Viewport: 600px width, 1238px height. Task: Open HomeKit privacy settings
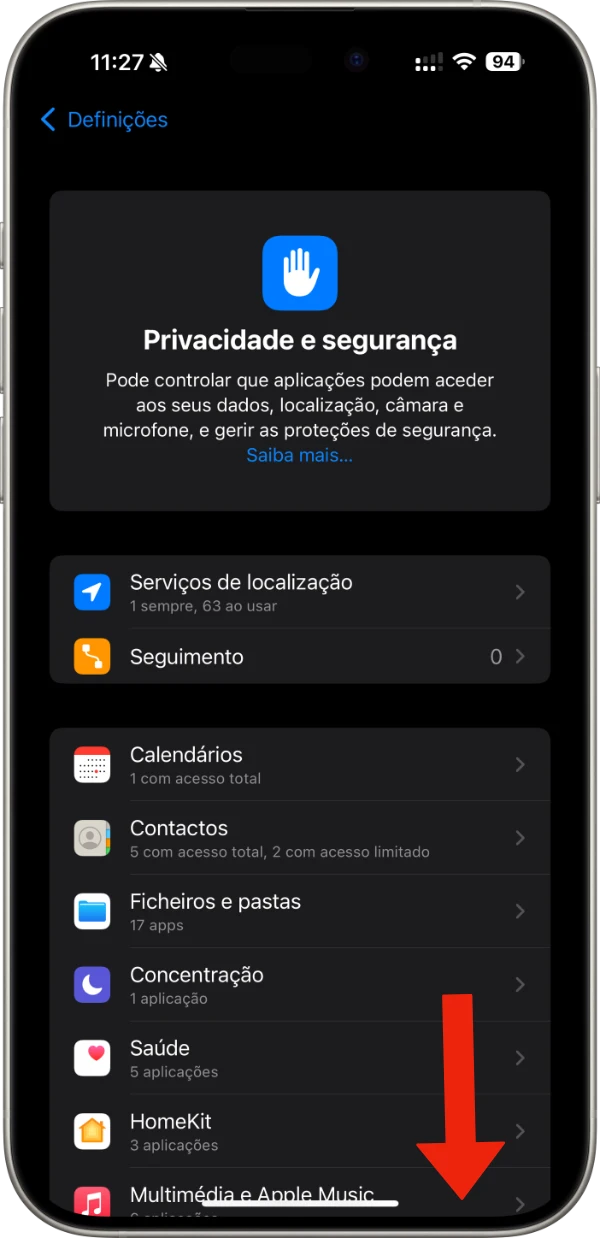300,1131
